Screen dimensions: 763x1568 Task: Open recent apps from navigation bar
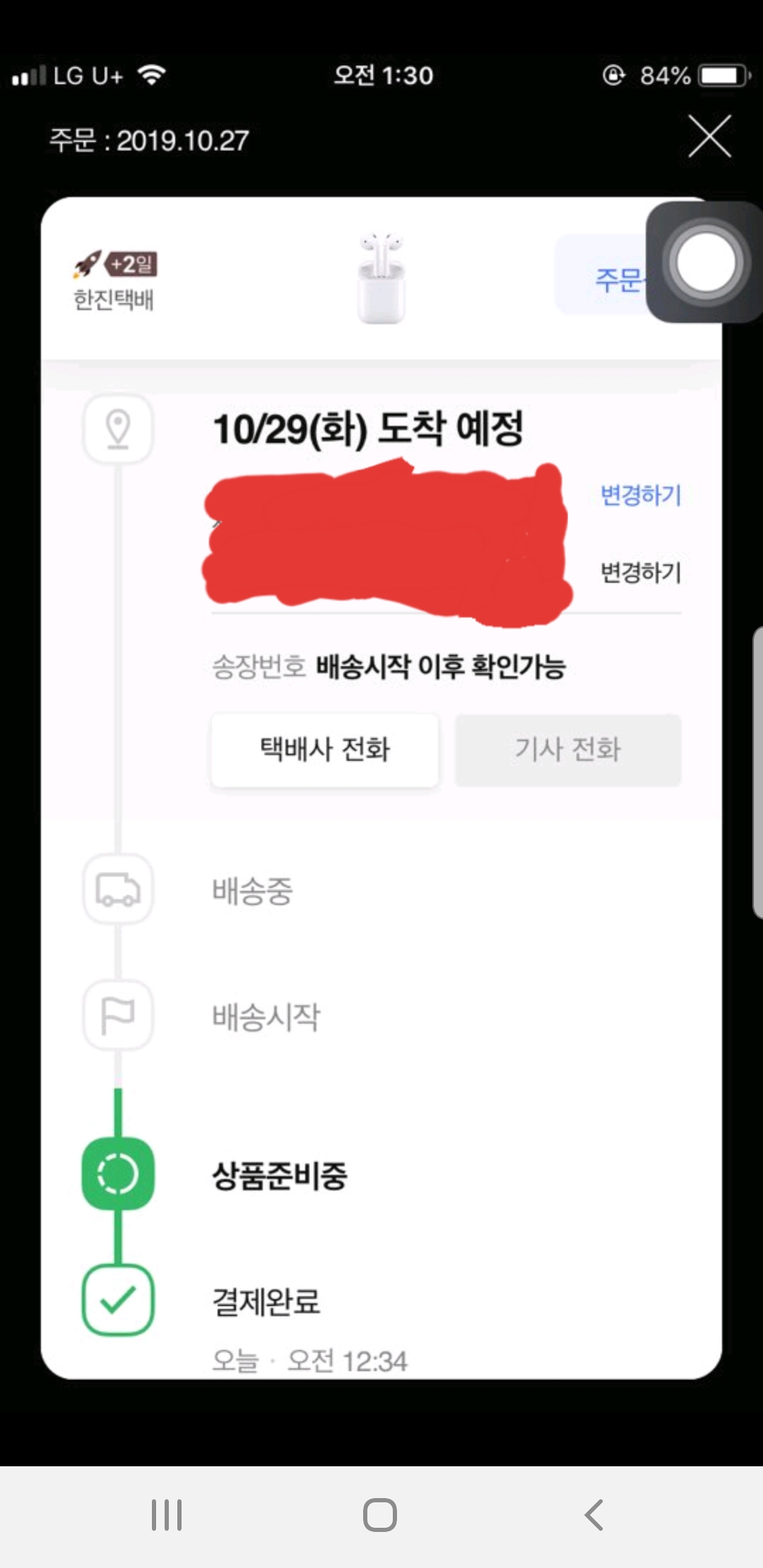[x=167, y=1514]
